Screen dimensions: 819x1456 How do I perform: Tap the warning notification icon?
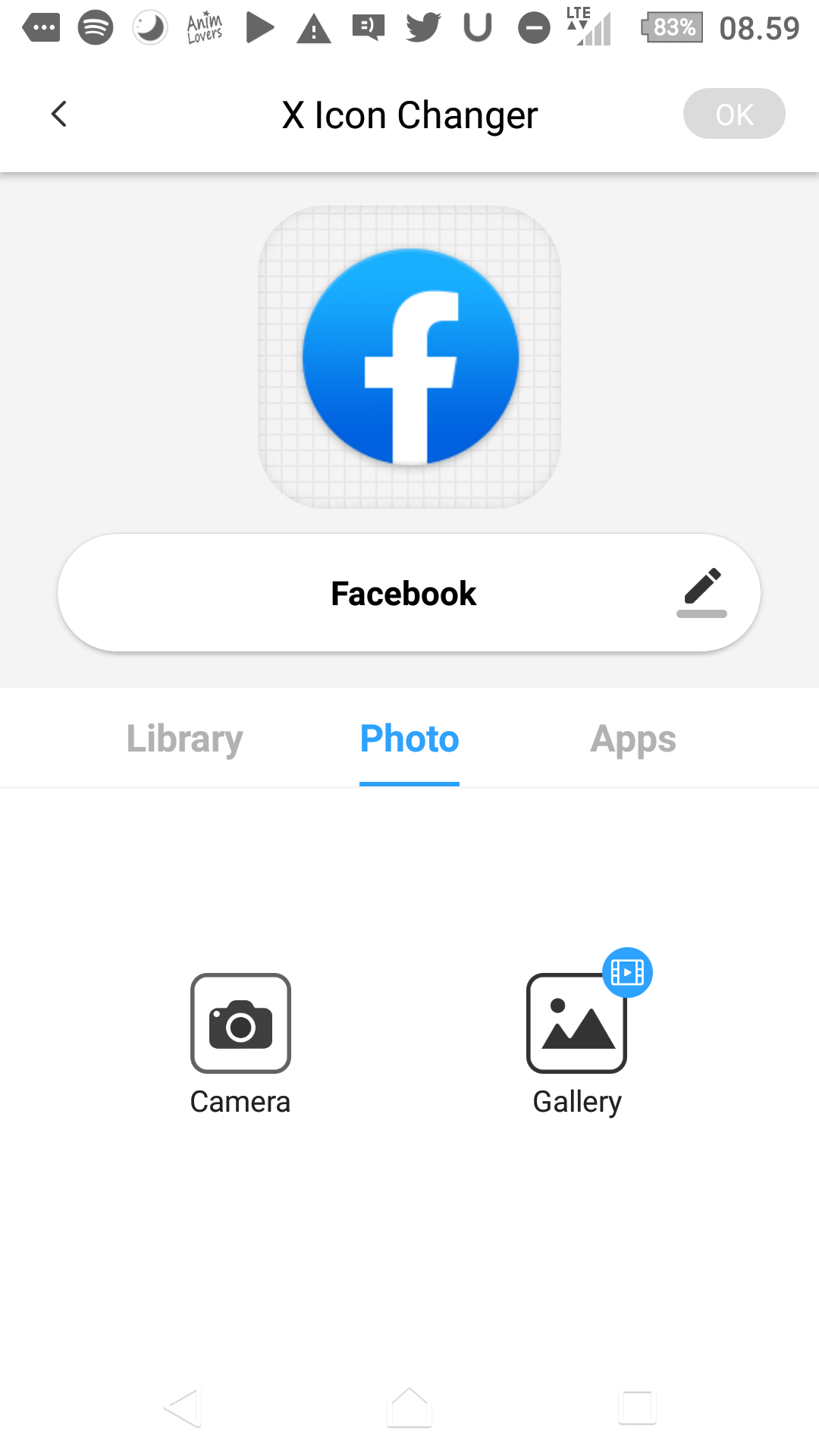313,27
